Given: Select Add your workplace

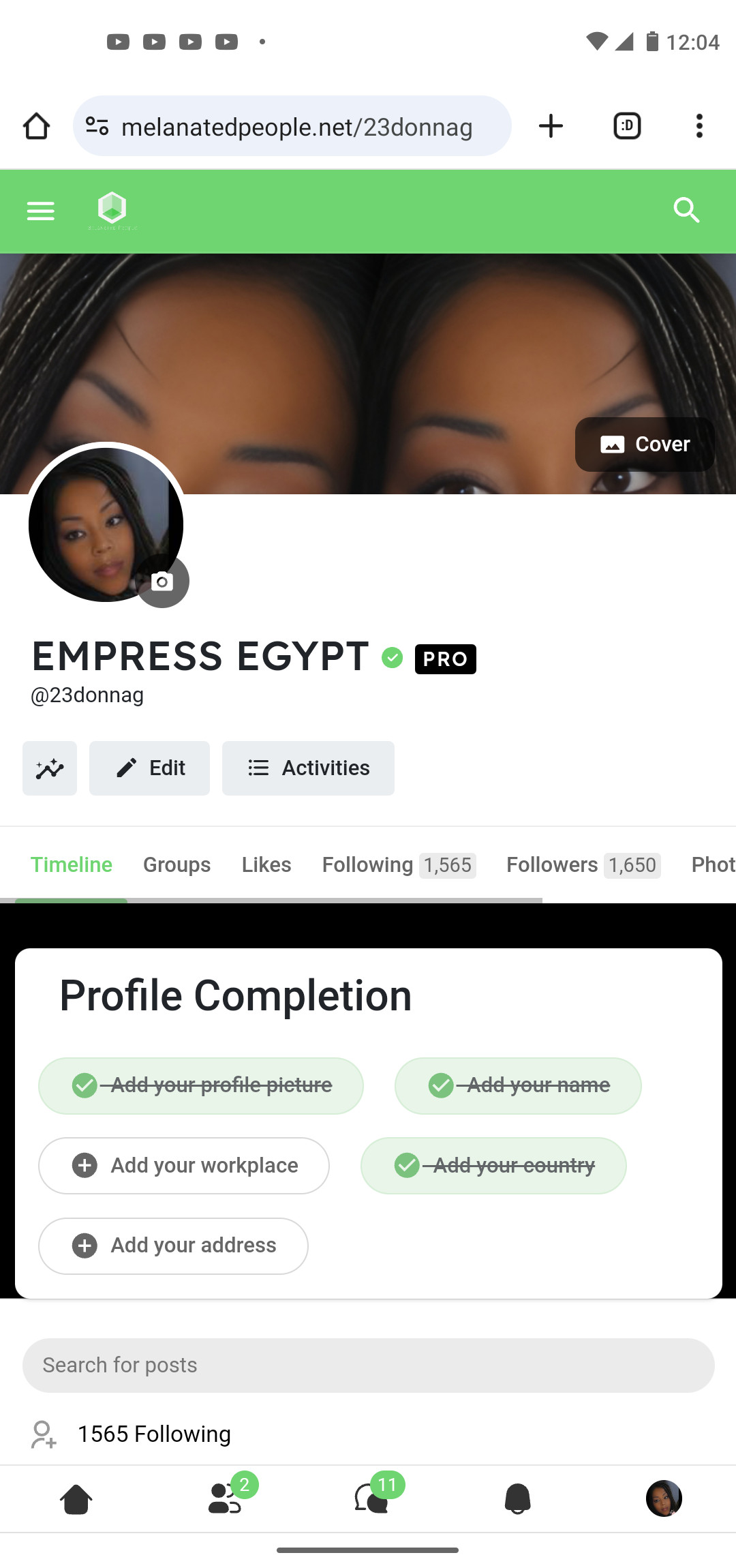Looking at the screenshot, I should coord(184,1166).
